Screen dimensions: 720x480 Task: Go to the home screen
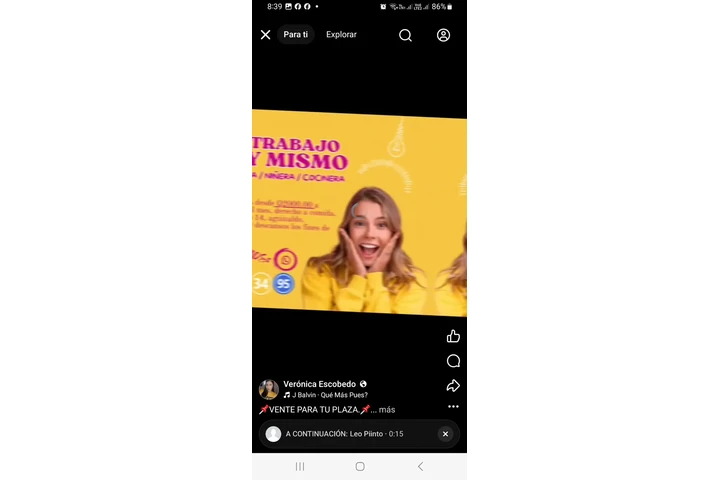[360, 467]
